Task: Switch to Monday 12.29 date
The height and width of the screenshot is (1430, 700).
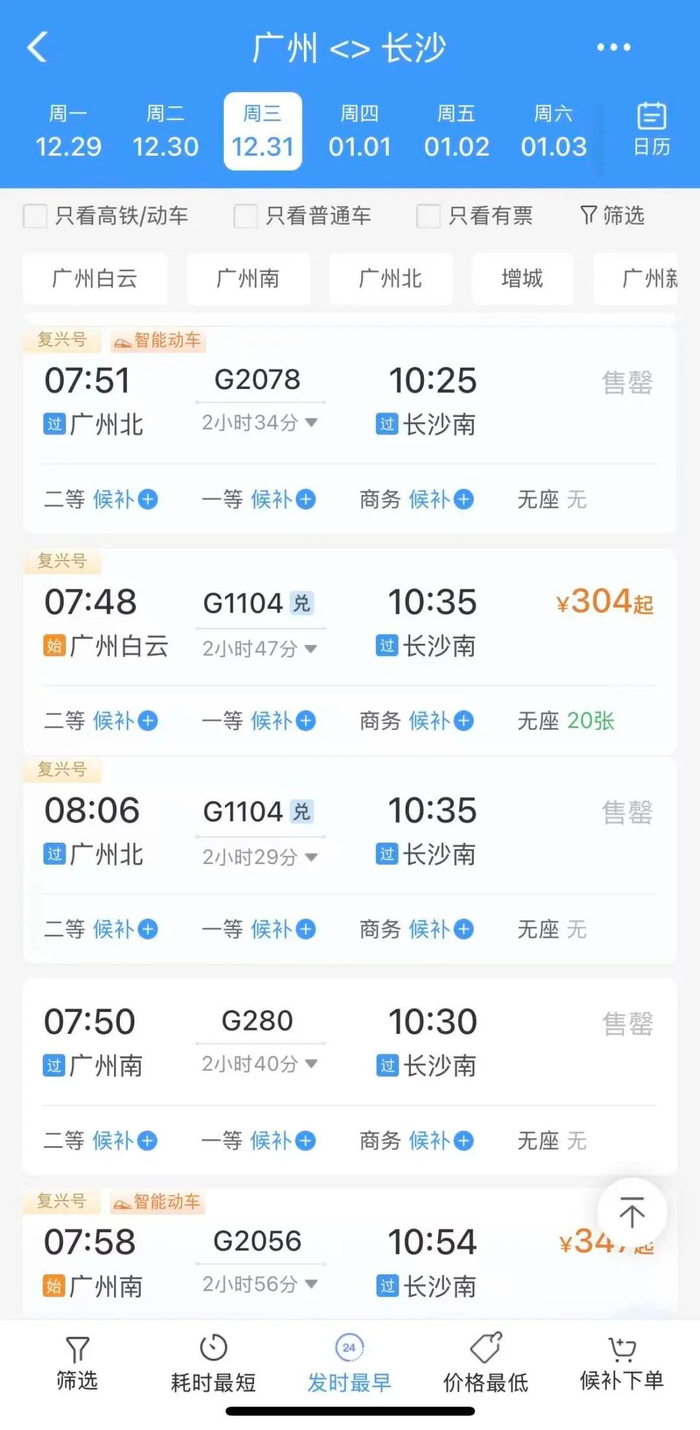Action: 68,132
